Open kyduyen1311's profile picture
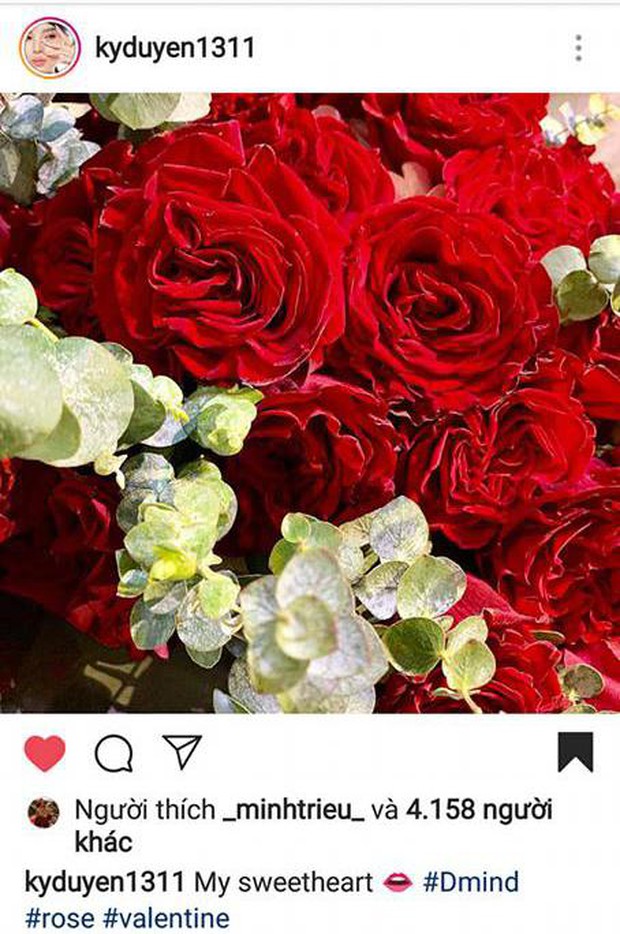 point(49,48)
